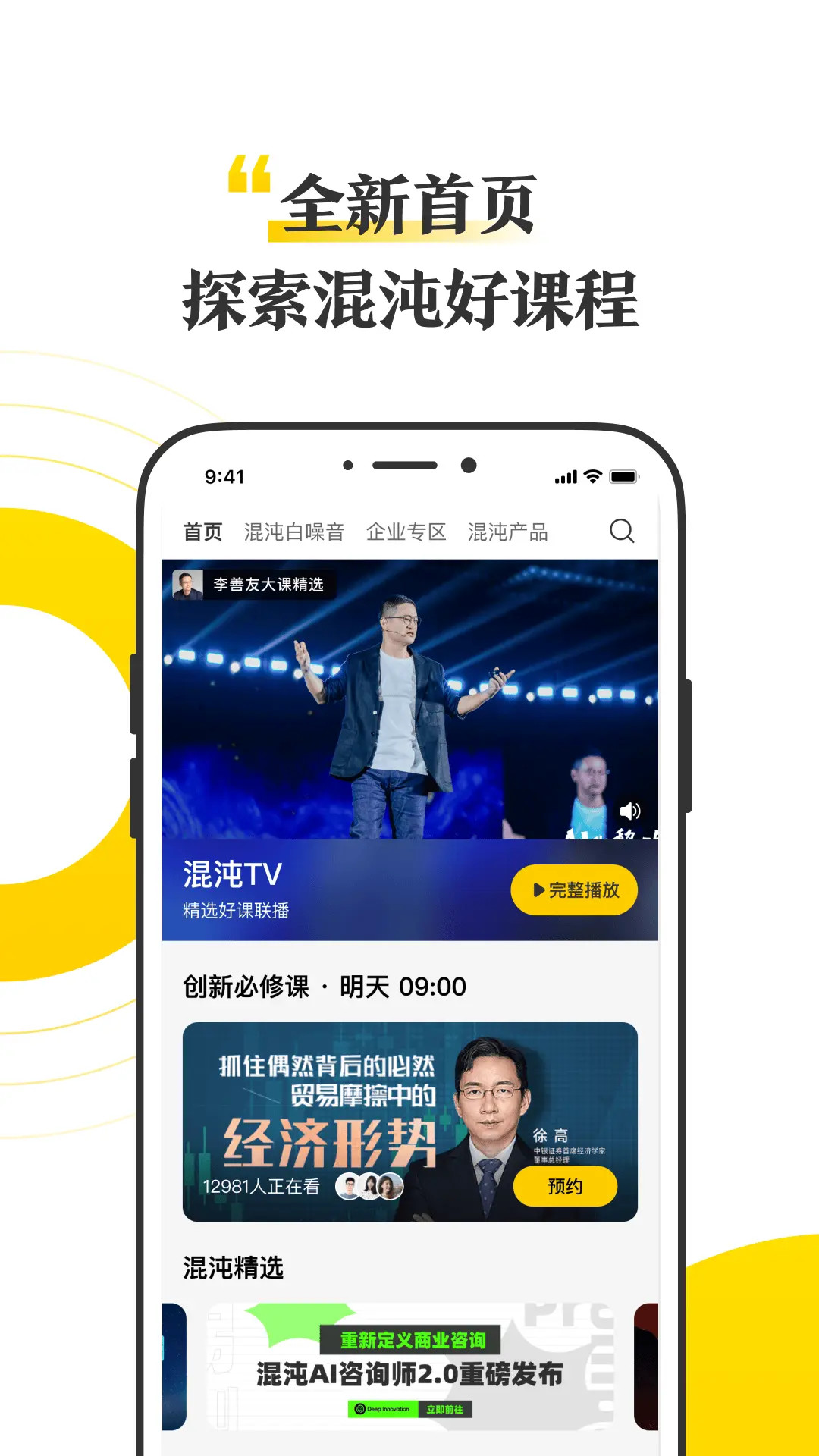Switch to the 混沌白噪音 tab

296,532
